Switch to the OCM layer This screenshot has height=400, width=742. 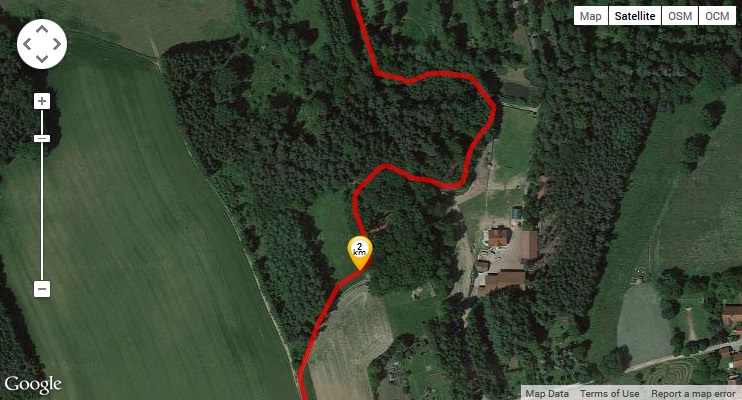(x=716, y=16)
